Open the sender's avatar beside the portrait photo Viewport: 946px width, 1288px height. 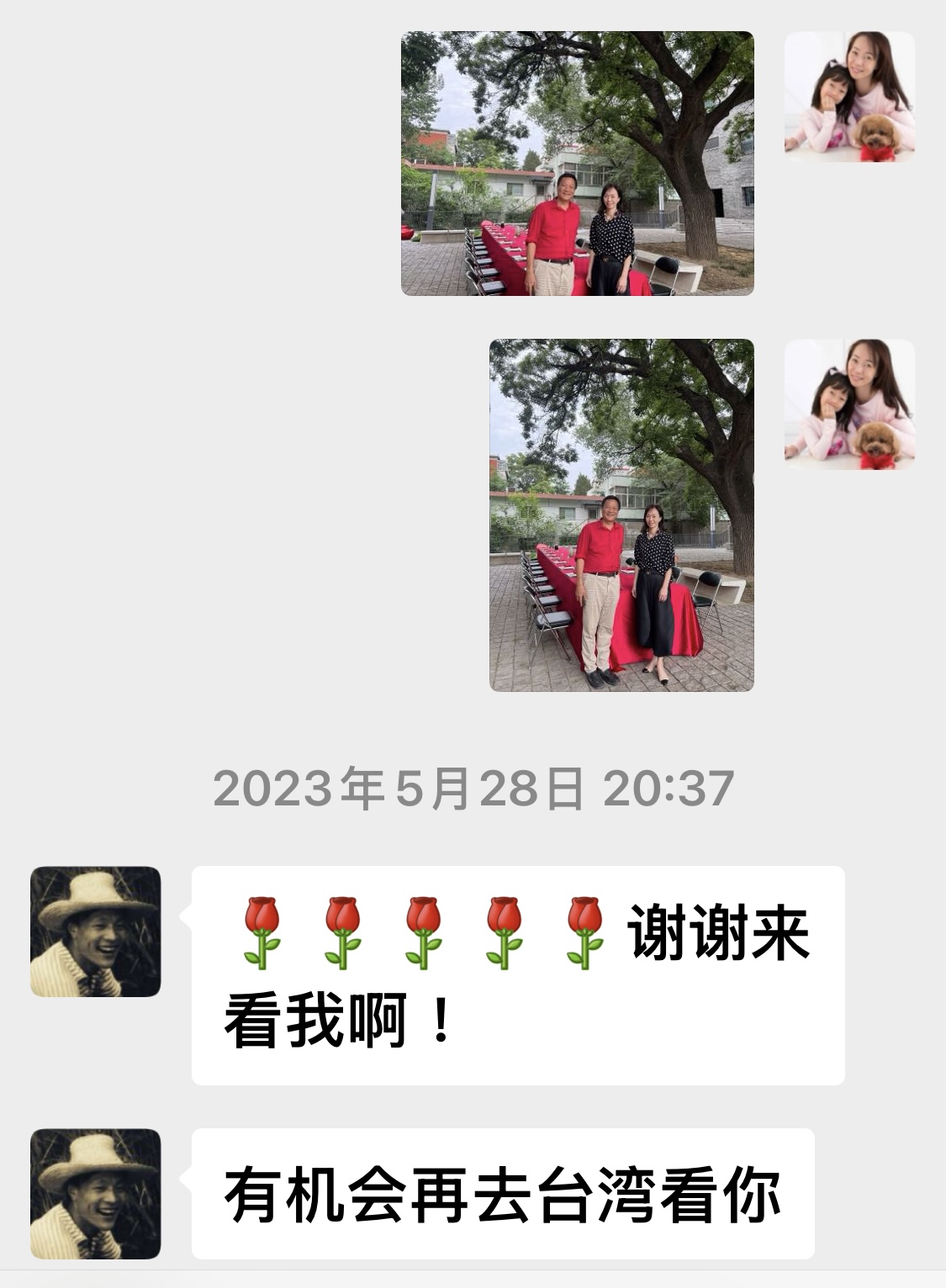pos(849,404)
